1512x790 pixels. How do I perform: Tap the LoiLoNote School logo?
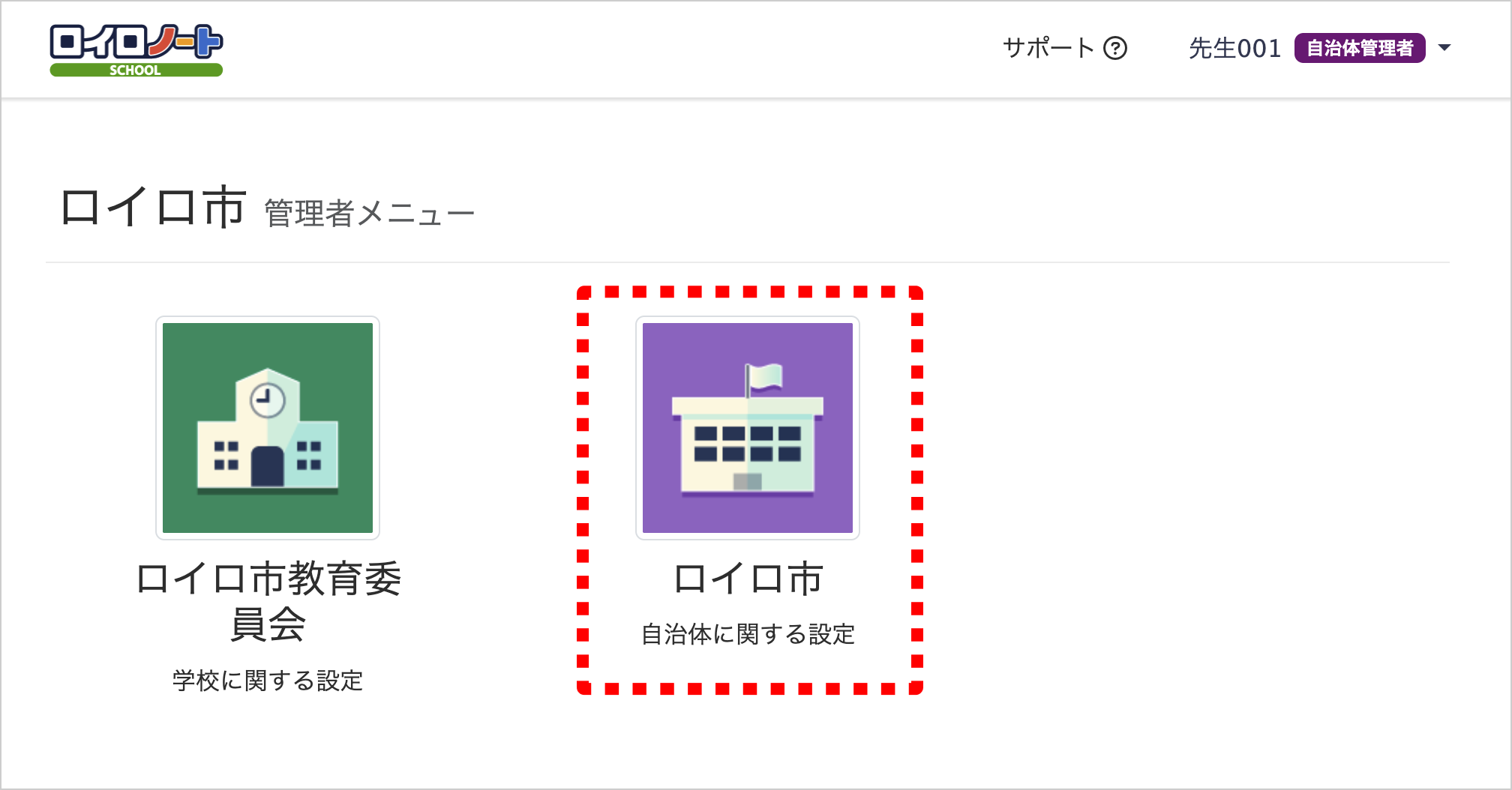click(136, 50)
